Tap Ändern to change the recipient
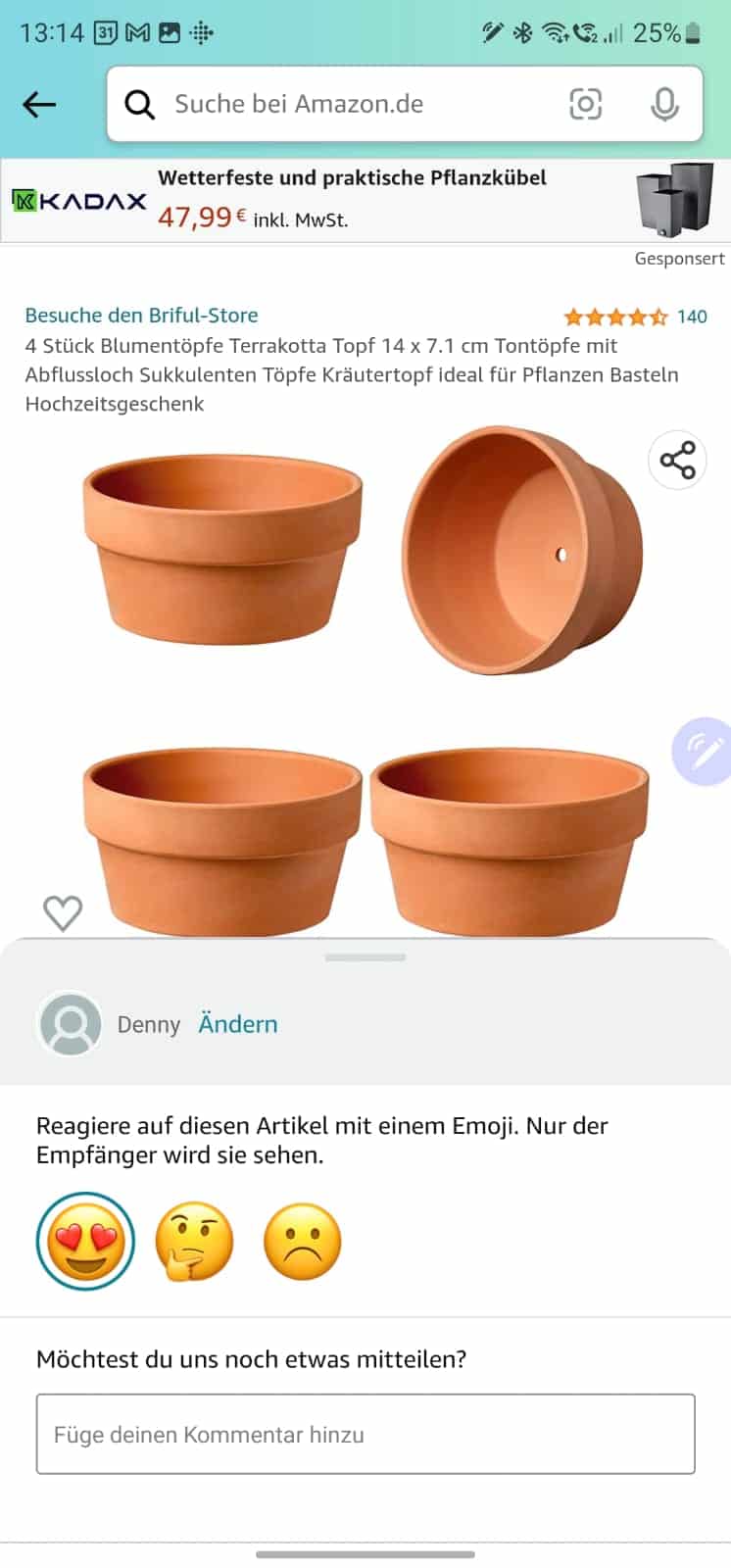 pos(238,1024)
